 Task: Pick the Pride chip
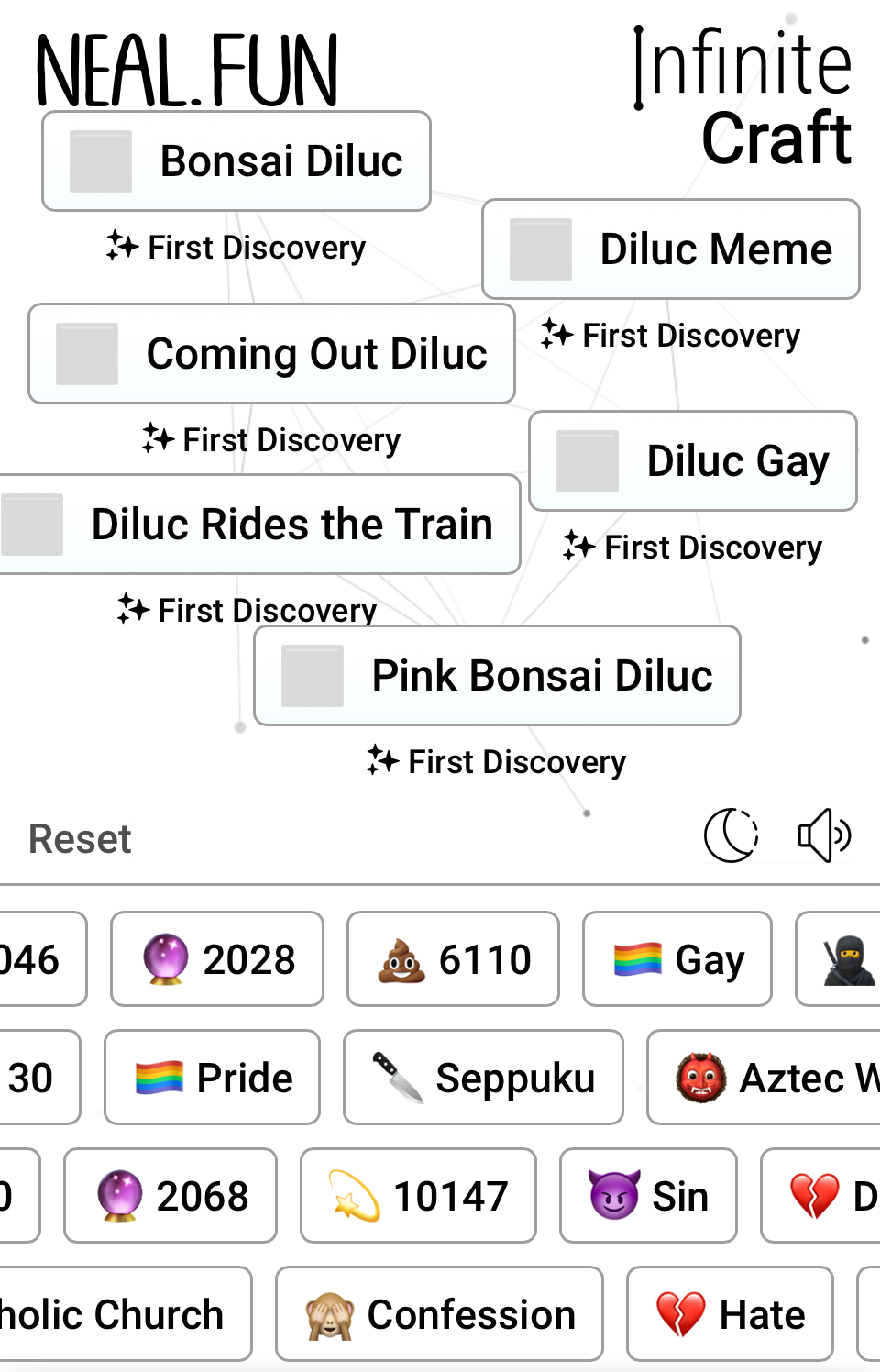tap(213, 1078)
